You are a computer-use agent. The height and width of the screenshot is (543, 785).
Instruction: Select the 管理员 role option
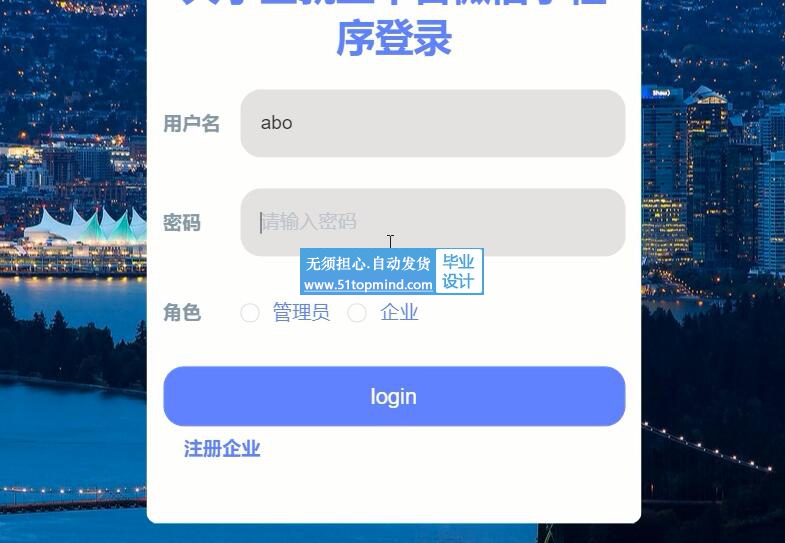250,313
